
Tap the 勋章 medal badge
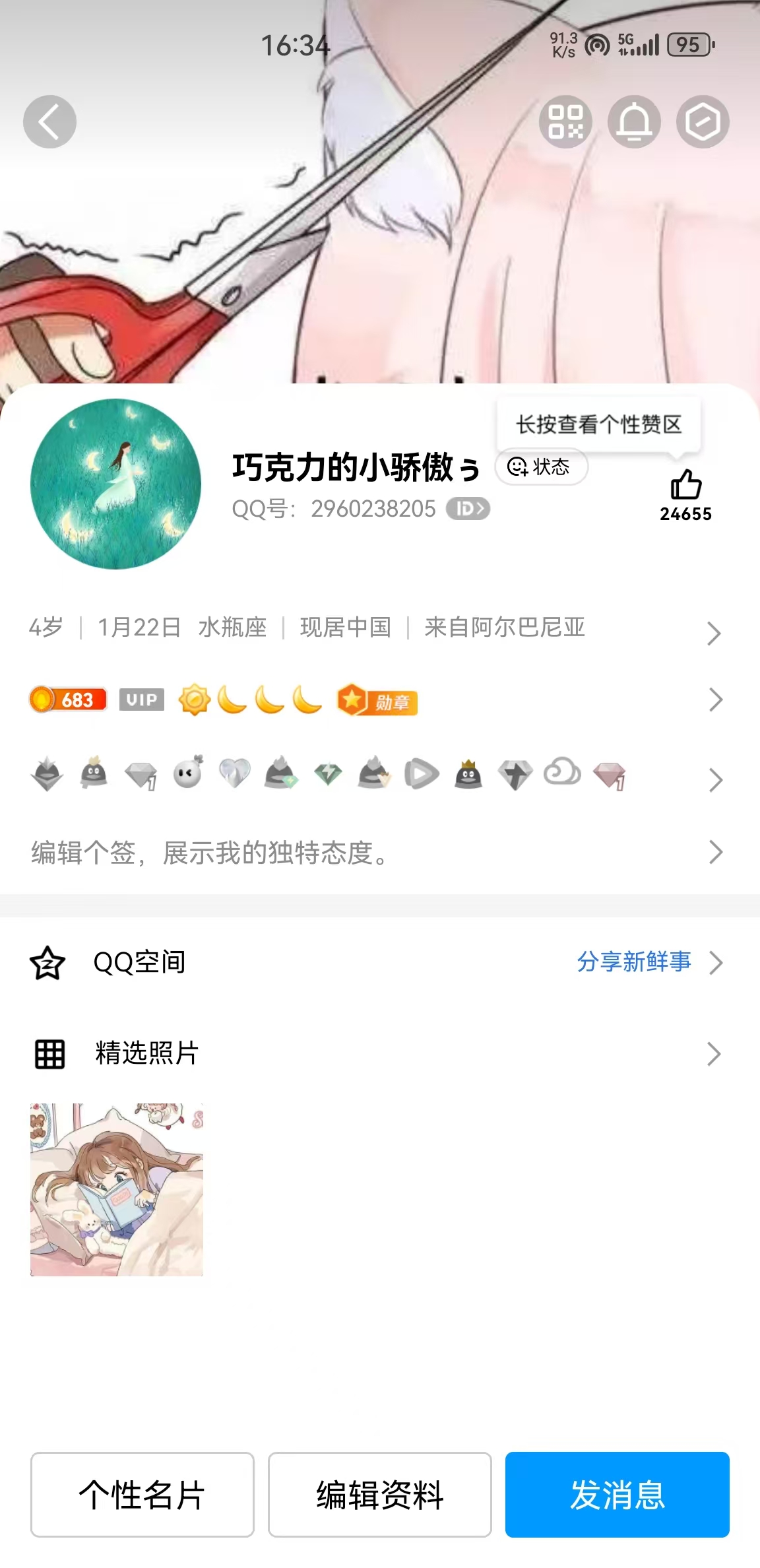click(x=377, y=701)
